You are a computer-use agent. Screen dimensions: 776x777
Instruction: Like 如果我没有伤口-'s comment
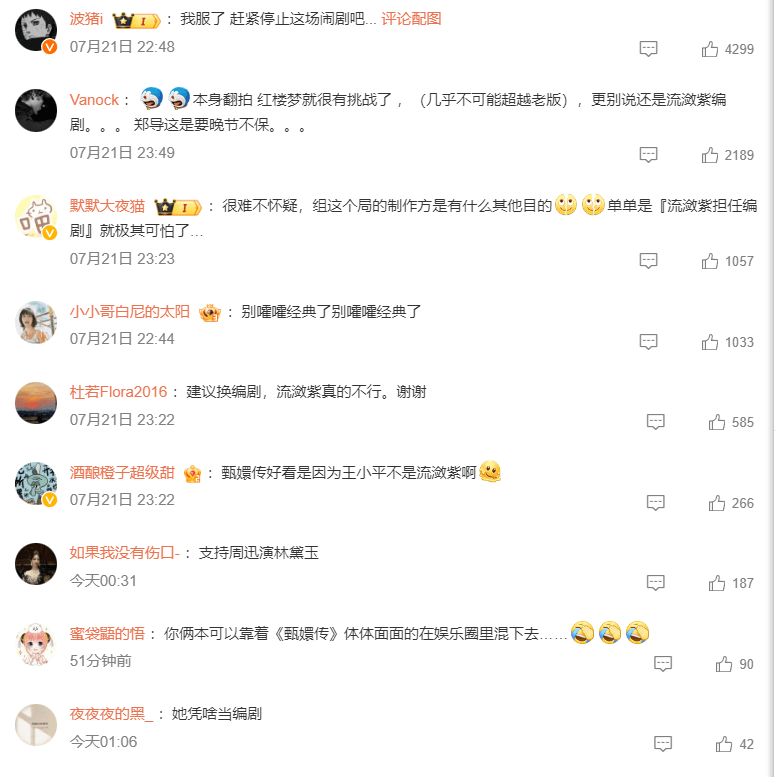tap(717, 583)
